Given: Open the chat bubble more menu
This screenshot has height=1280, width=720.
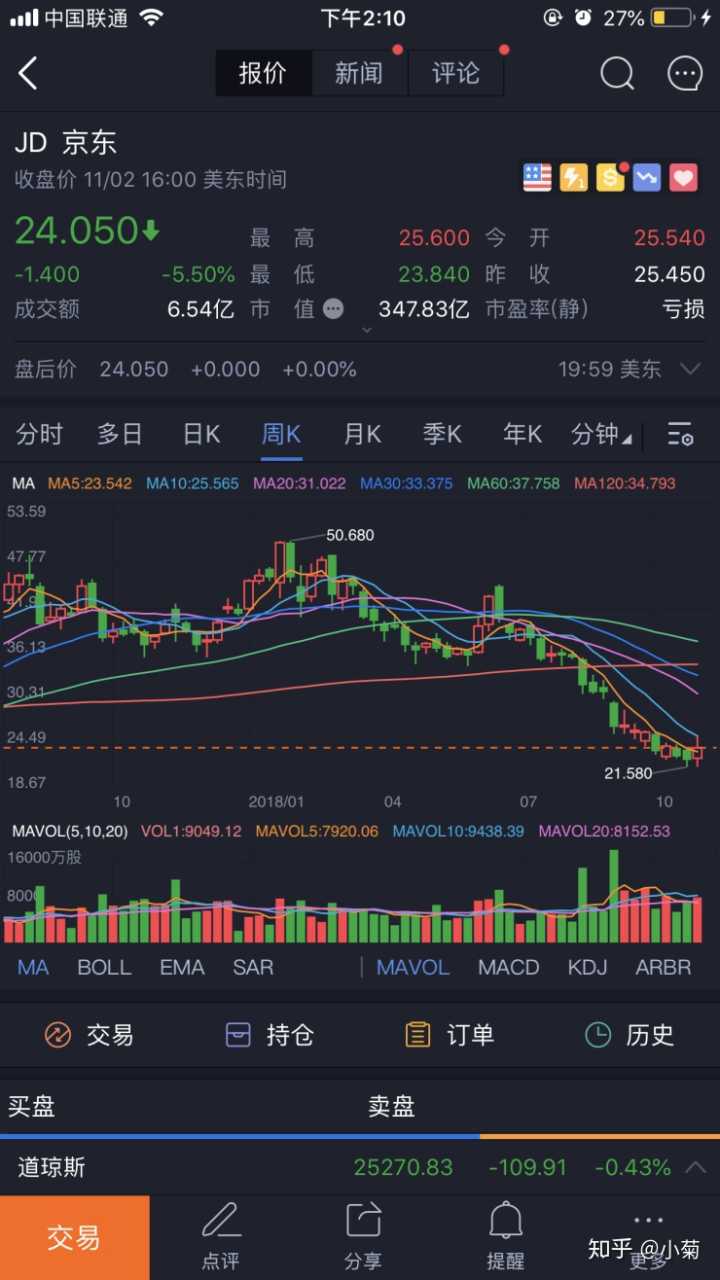Looking at the screenshot, I should (685, 73).
